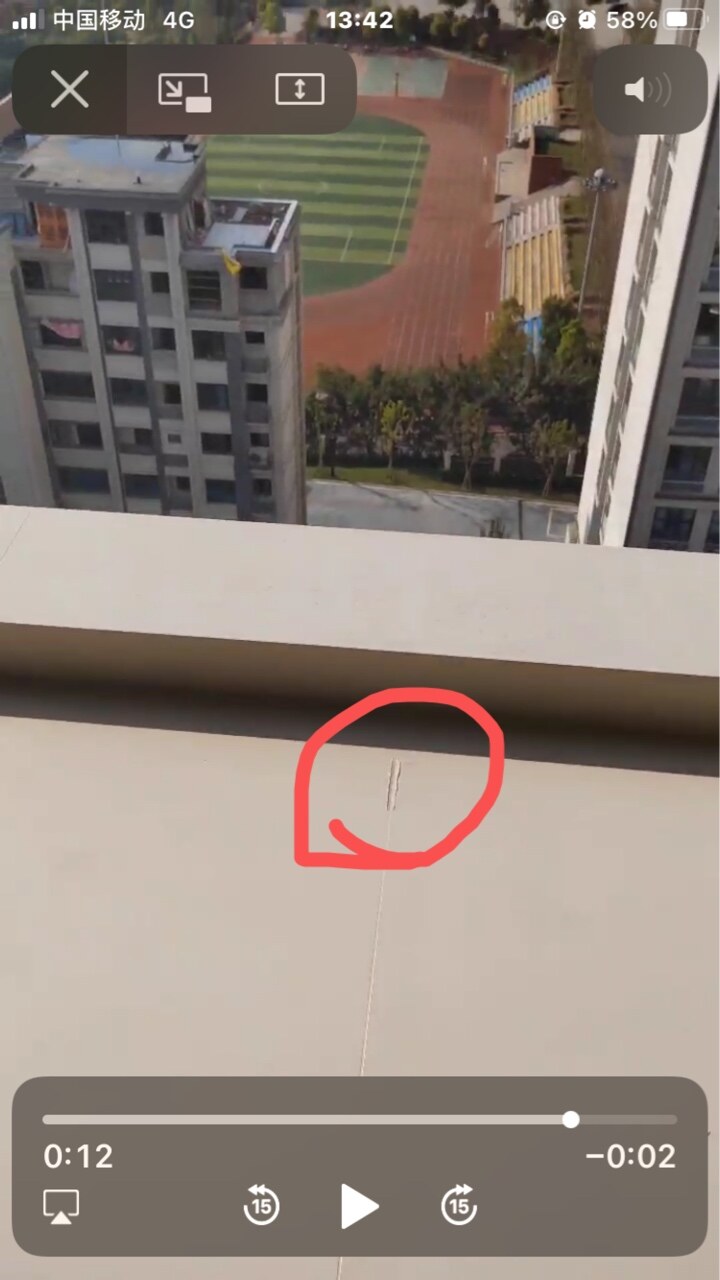Toggle video fill screen scaling
Screen dimensions: 720x1280
click(300, 90)
